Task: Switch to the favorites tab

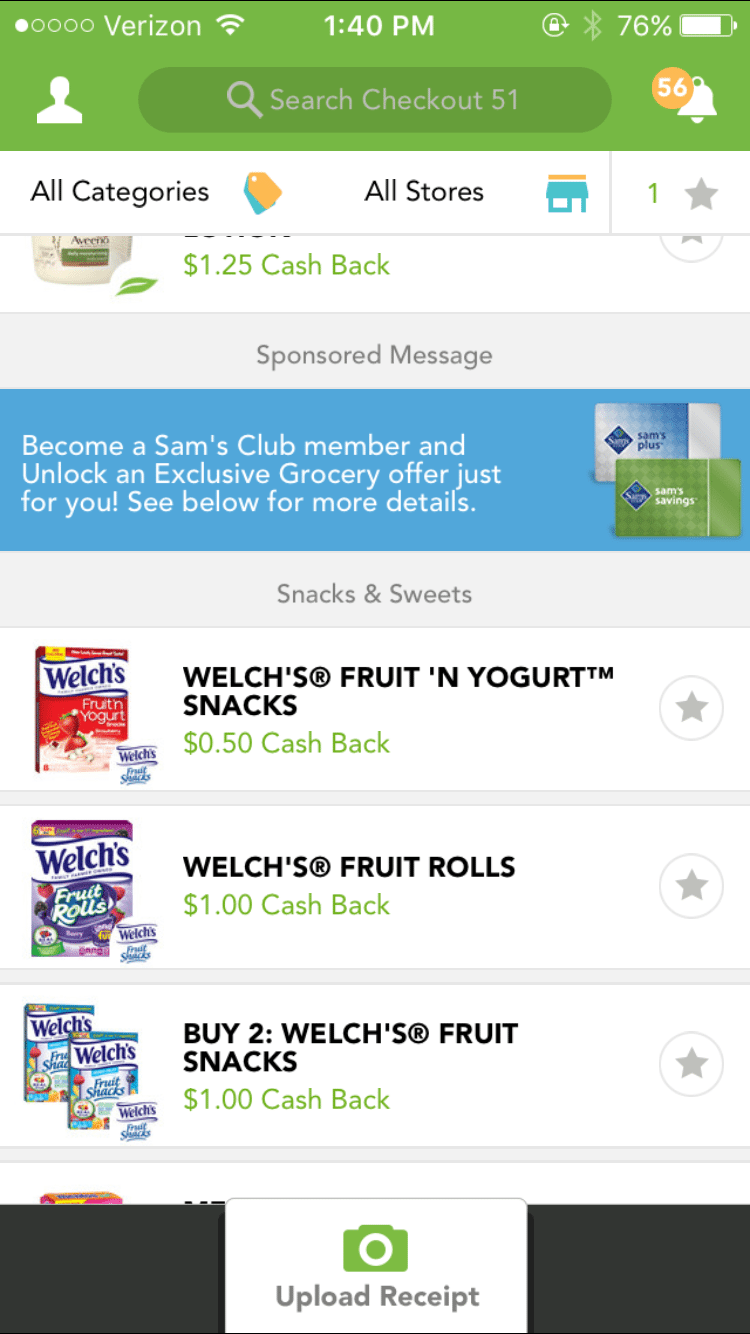Action: pyautogui.click(x=680, y=192)
